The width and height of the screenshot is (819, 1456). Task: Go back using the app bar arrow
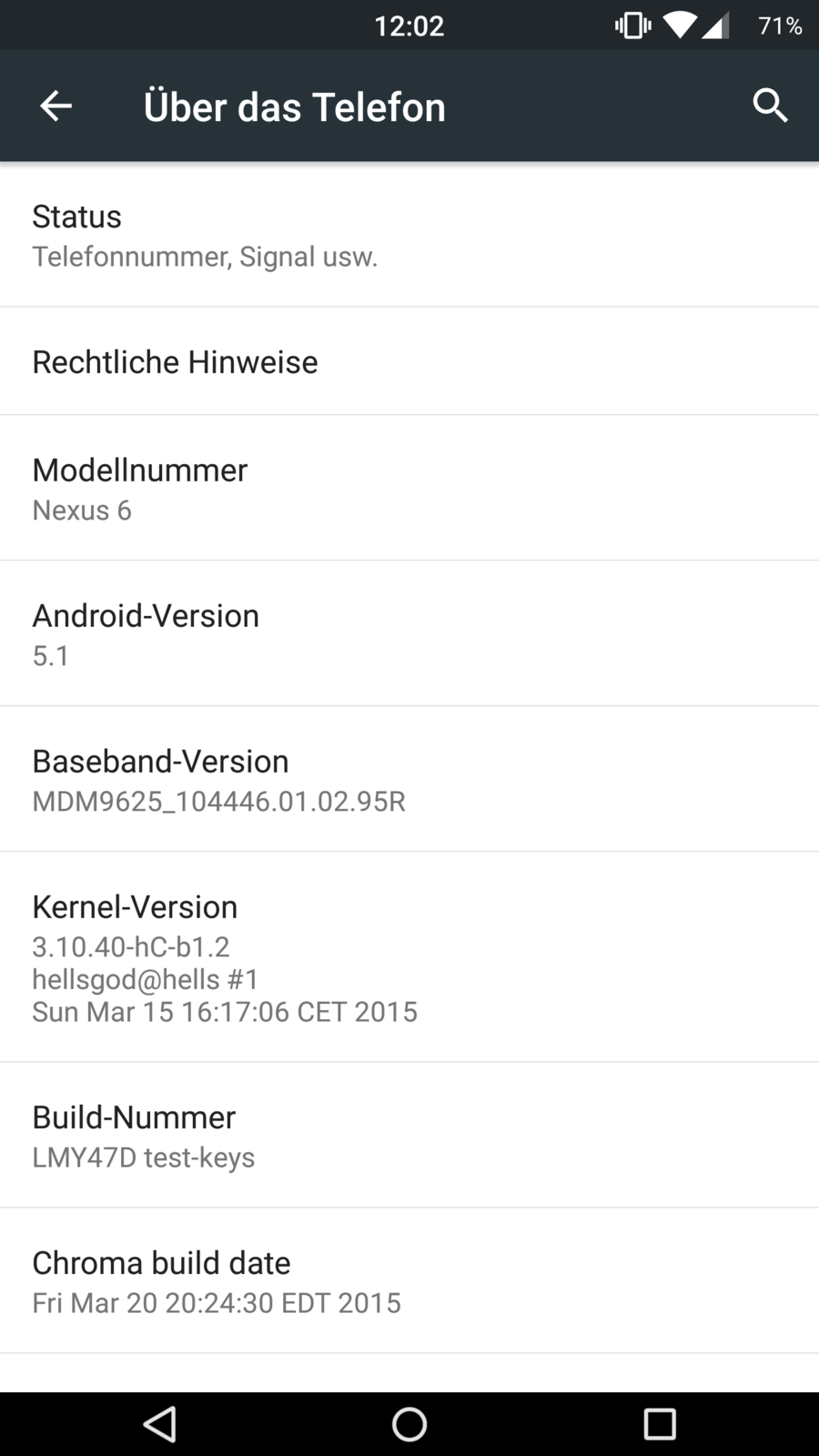pyautogui.click(x=56, y=106)
